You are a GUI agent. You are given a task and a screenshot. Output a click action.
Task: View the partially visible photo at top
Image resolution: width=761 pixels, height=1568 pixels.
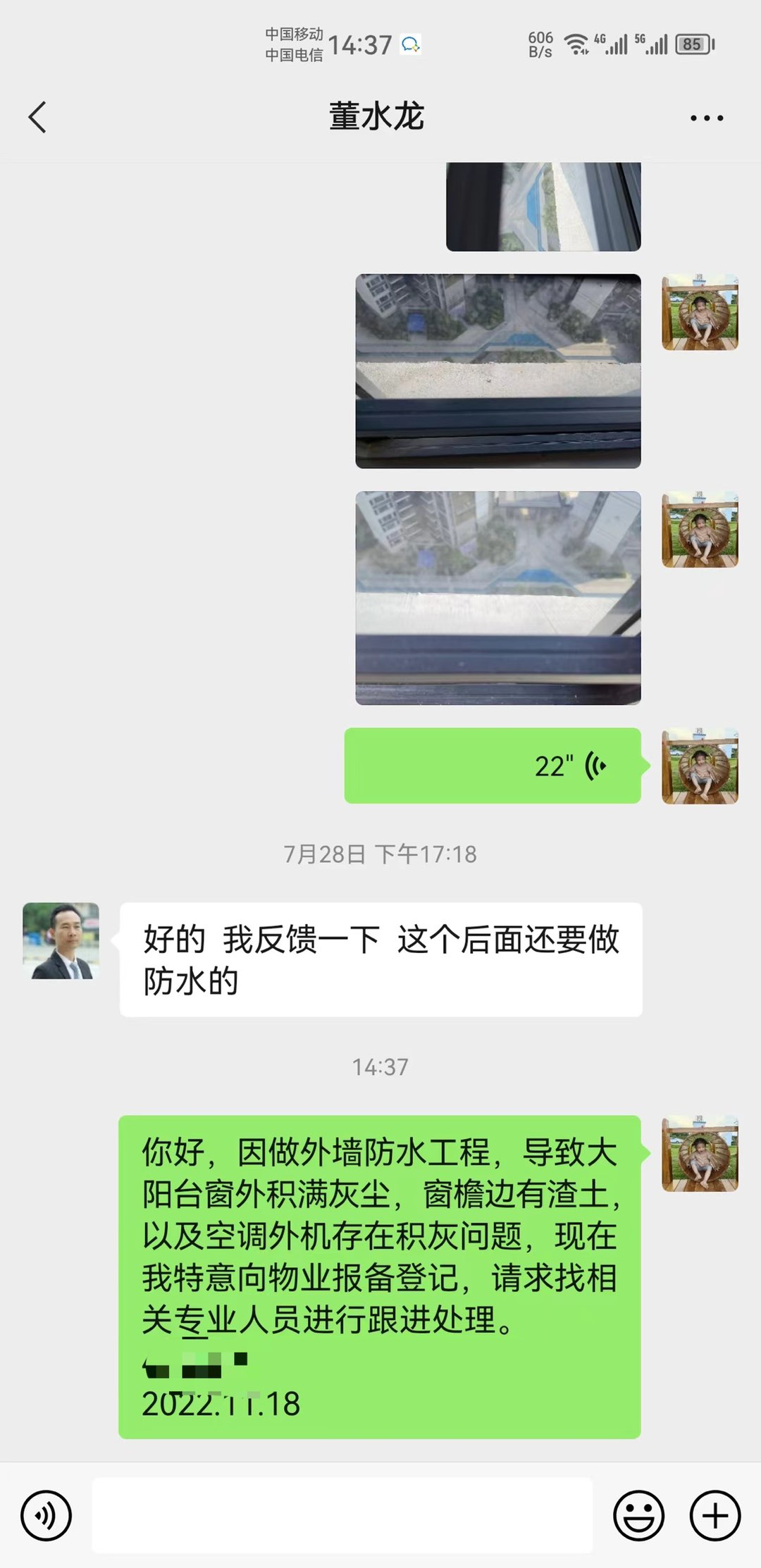point(543,207)
